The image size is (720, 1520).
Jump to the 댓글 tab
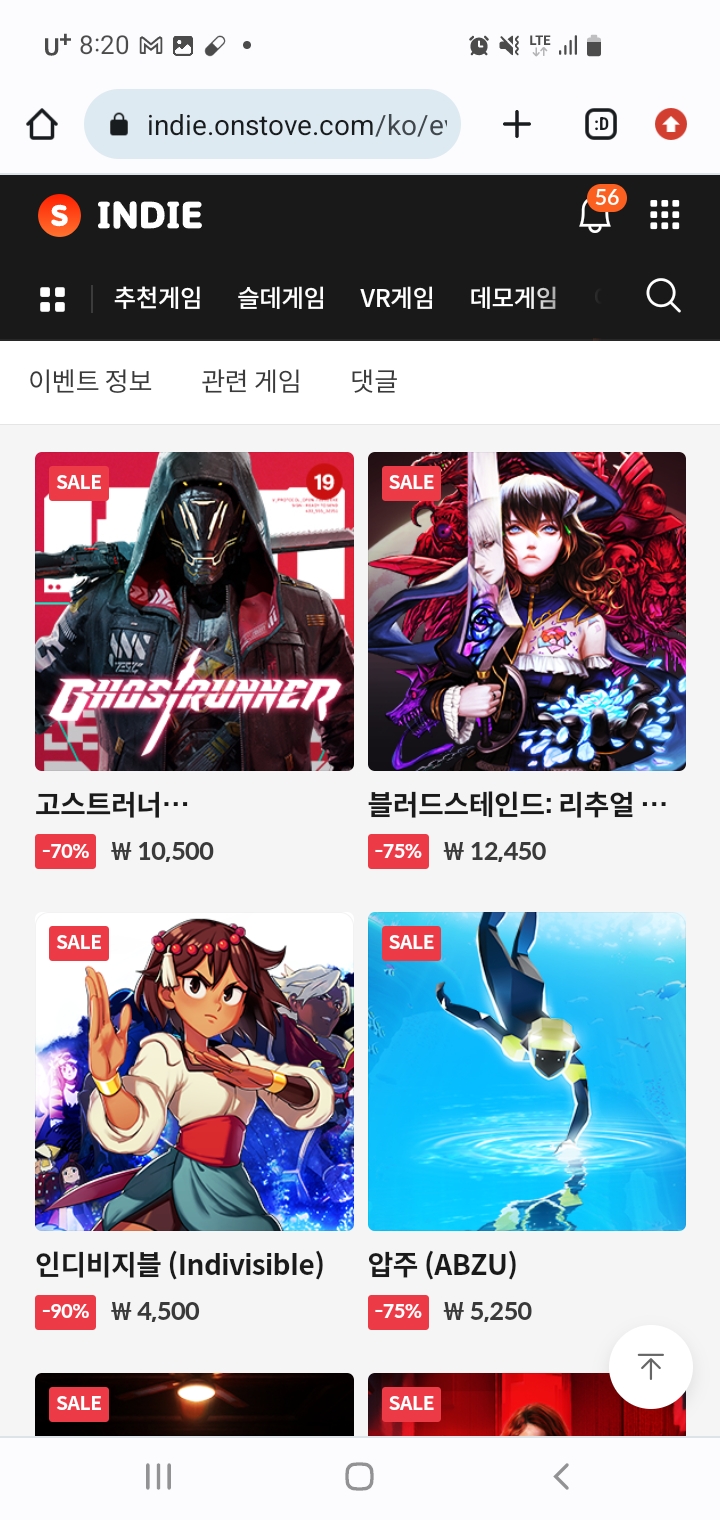(x=374, y=381)
